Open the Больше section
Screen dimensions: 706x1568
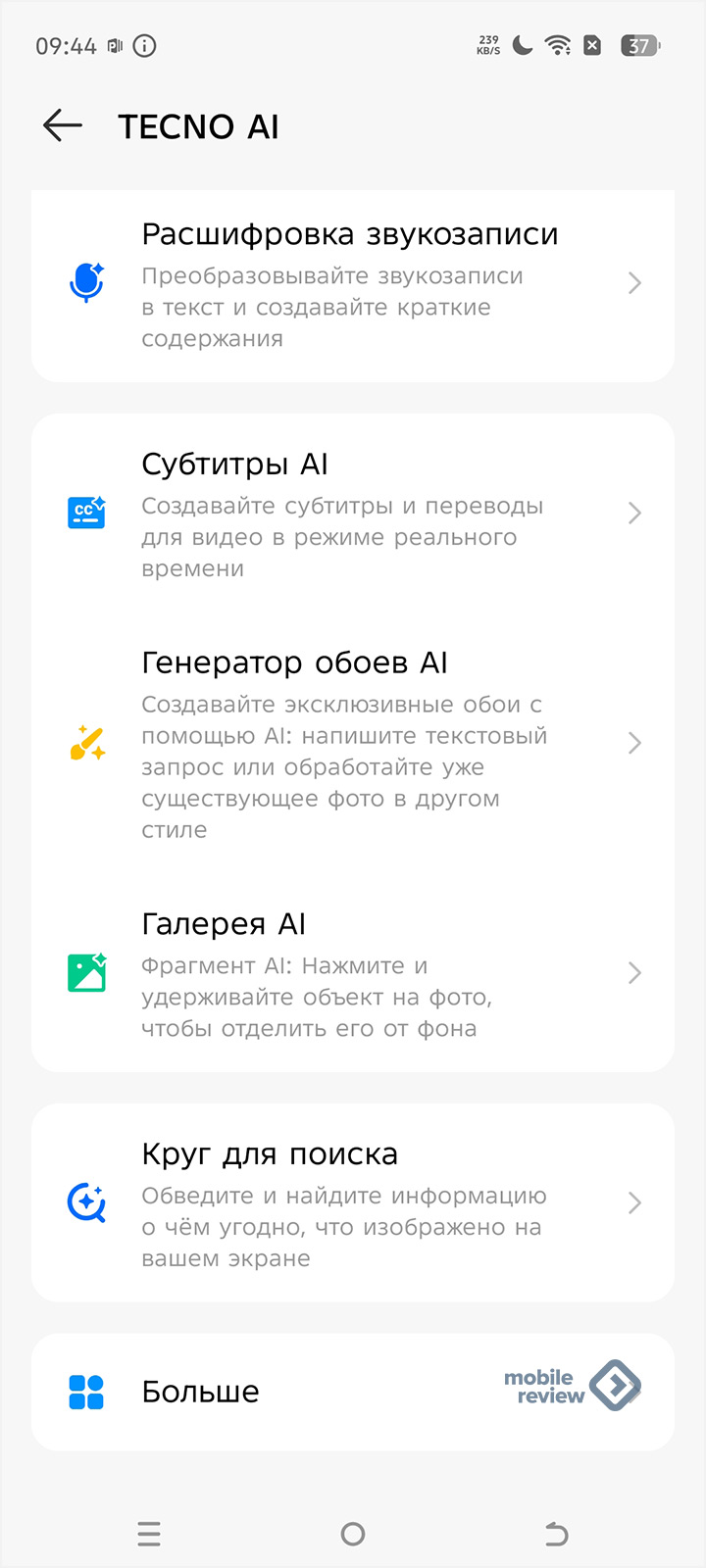tap(294, 1392)
